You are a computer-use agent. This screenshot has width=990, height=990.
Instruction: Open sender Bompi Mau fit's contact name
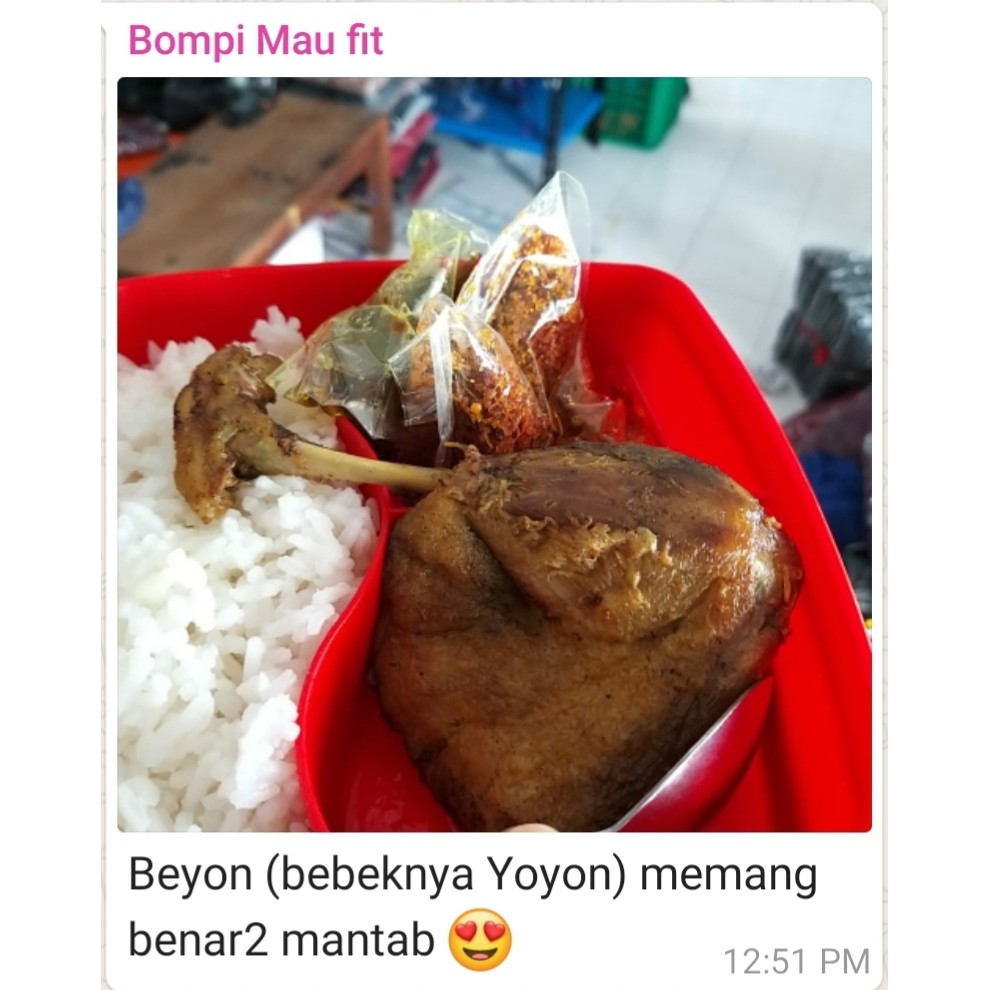pyautogui.click(x=256, y=42)
